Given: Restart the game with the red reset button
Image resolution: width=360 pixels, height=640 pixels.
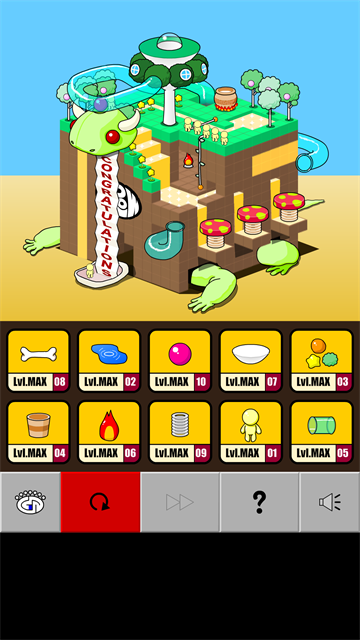Looking at the screenshot, I should click(100, 502).
